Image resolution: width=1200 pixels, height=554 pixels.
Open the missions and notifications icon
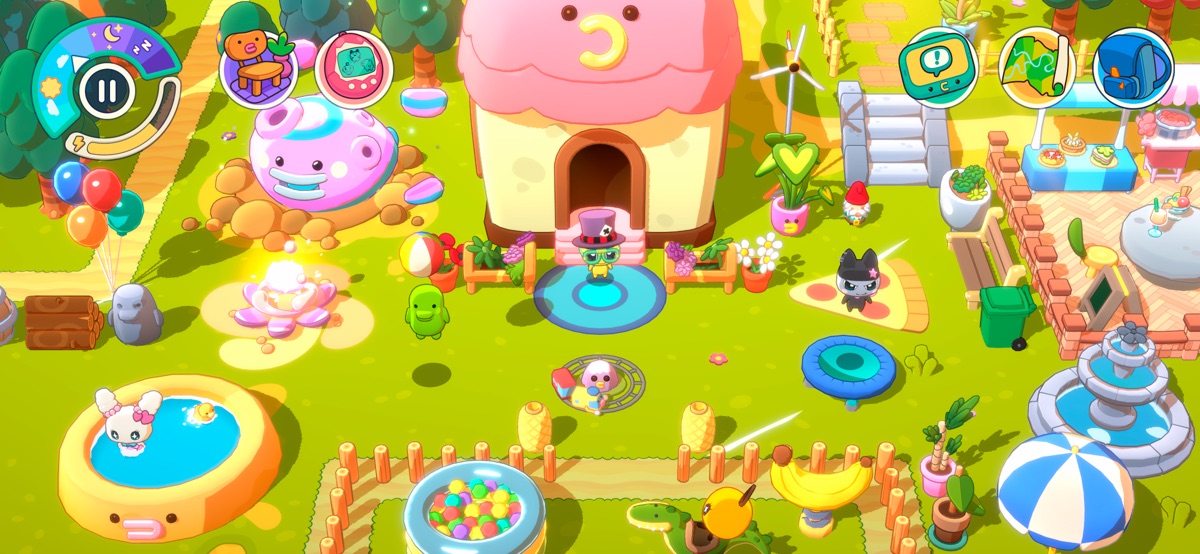(x=938, y=67)
